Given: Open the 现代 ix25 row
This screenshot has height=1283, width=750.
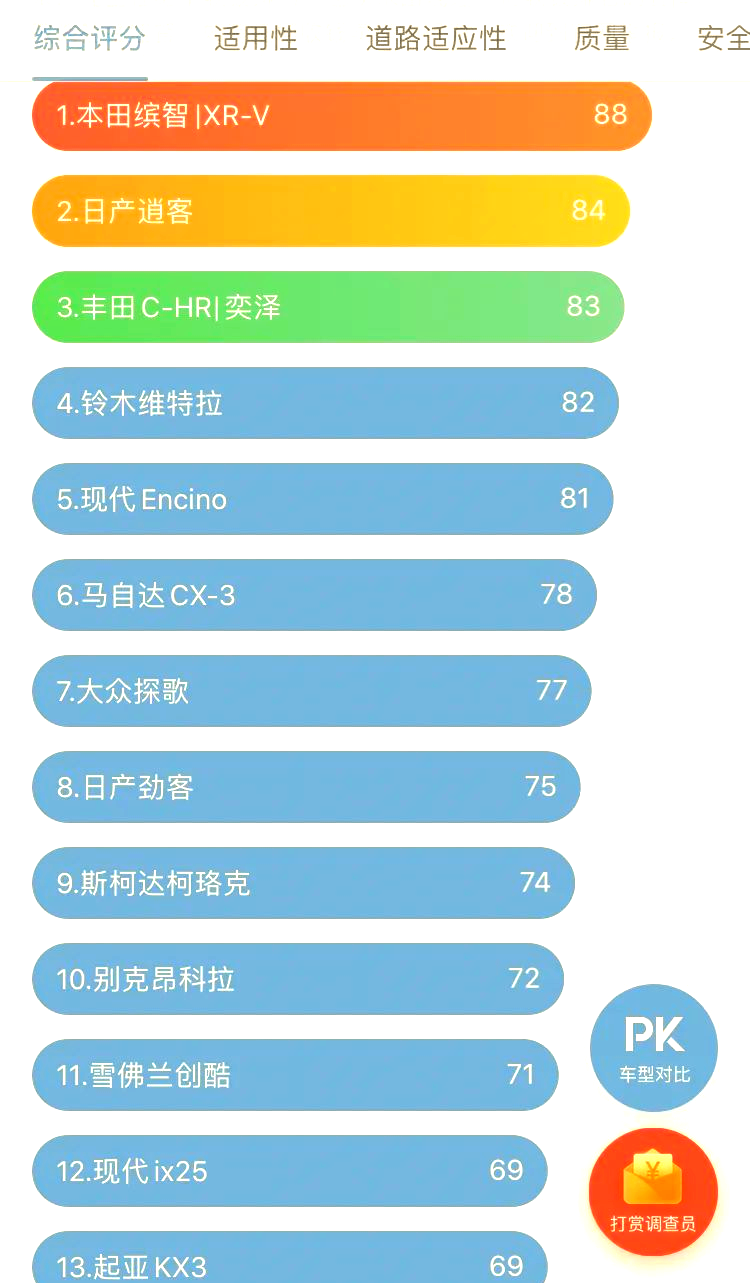Looking at the screenshot, I should (x=290, y=1171).
